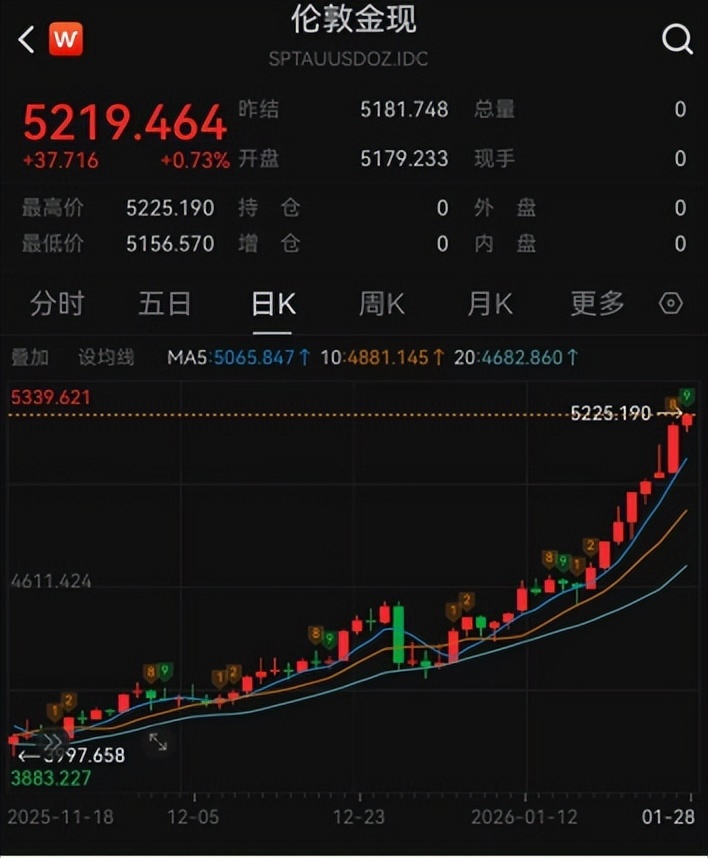Screen dimensions: 708x858
Task: Go back using the top-left arrow
Action: 27,40
